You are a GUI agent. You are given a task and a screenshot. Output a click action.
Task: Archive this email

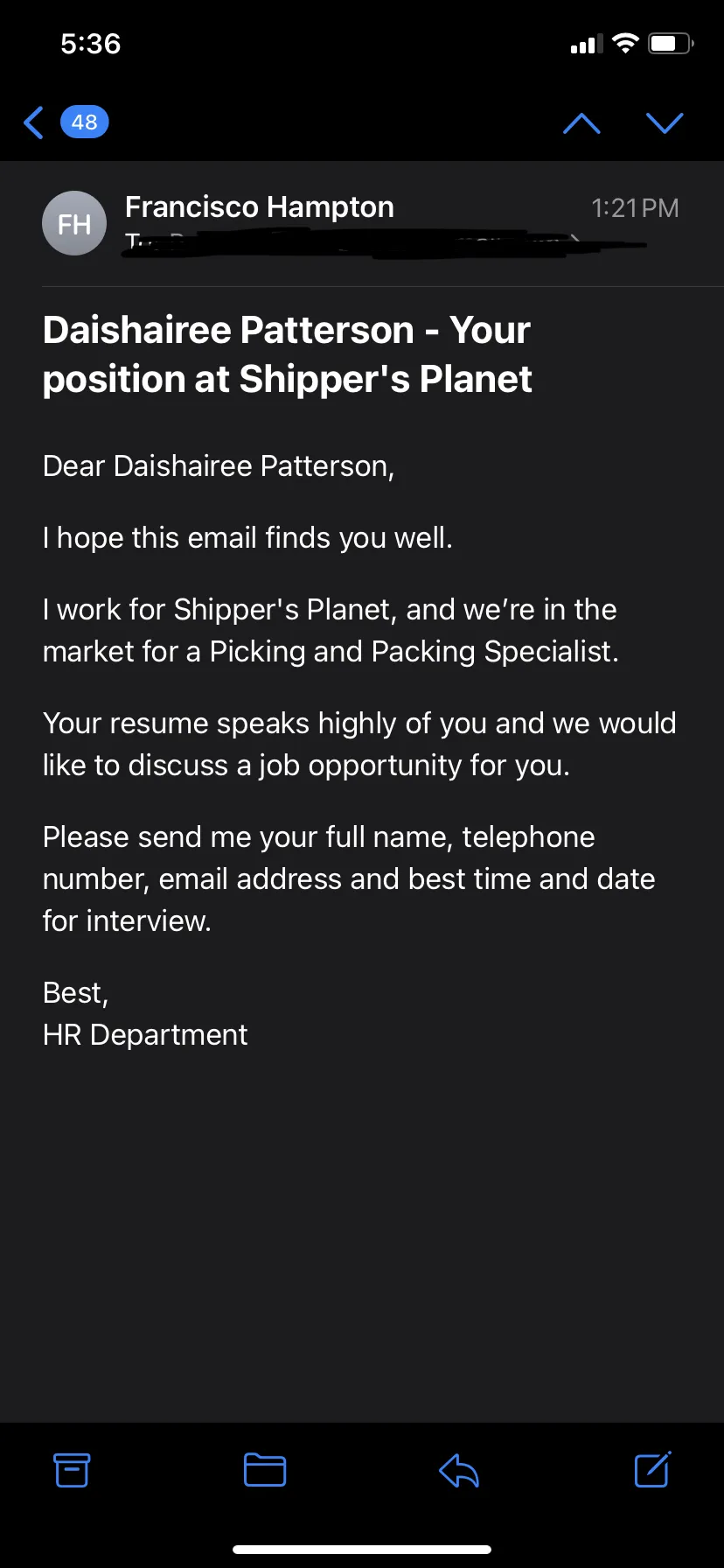point(72,1470)
